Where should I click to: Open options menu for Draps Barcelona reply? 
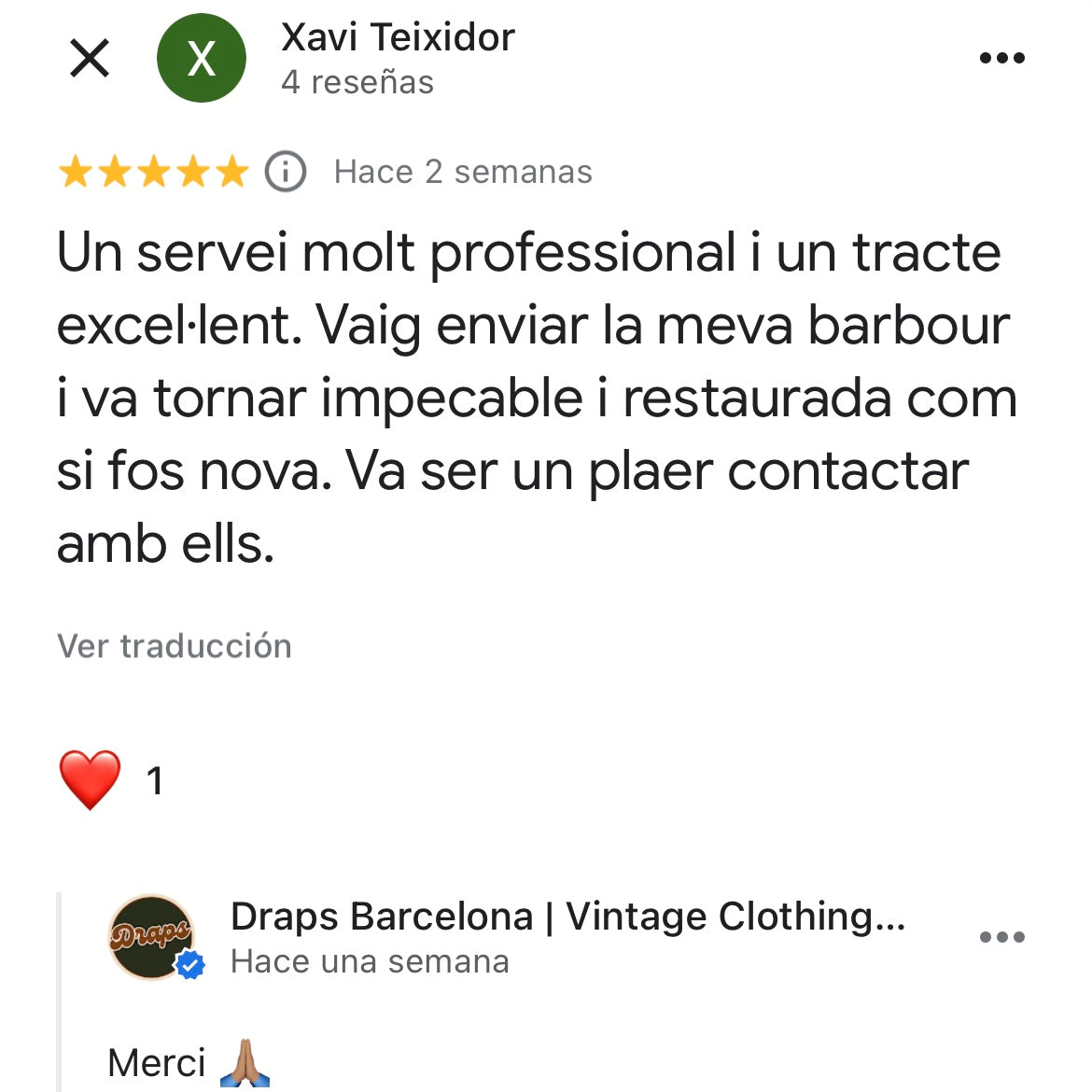point(1001,937)
